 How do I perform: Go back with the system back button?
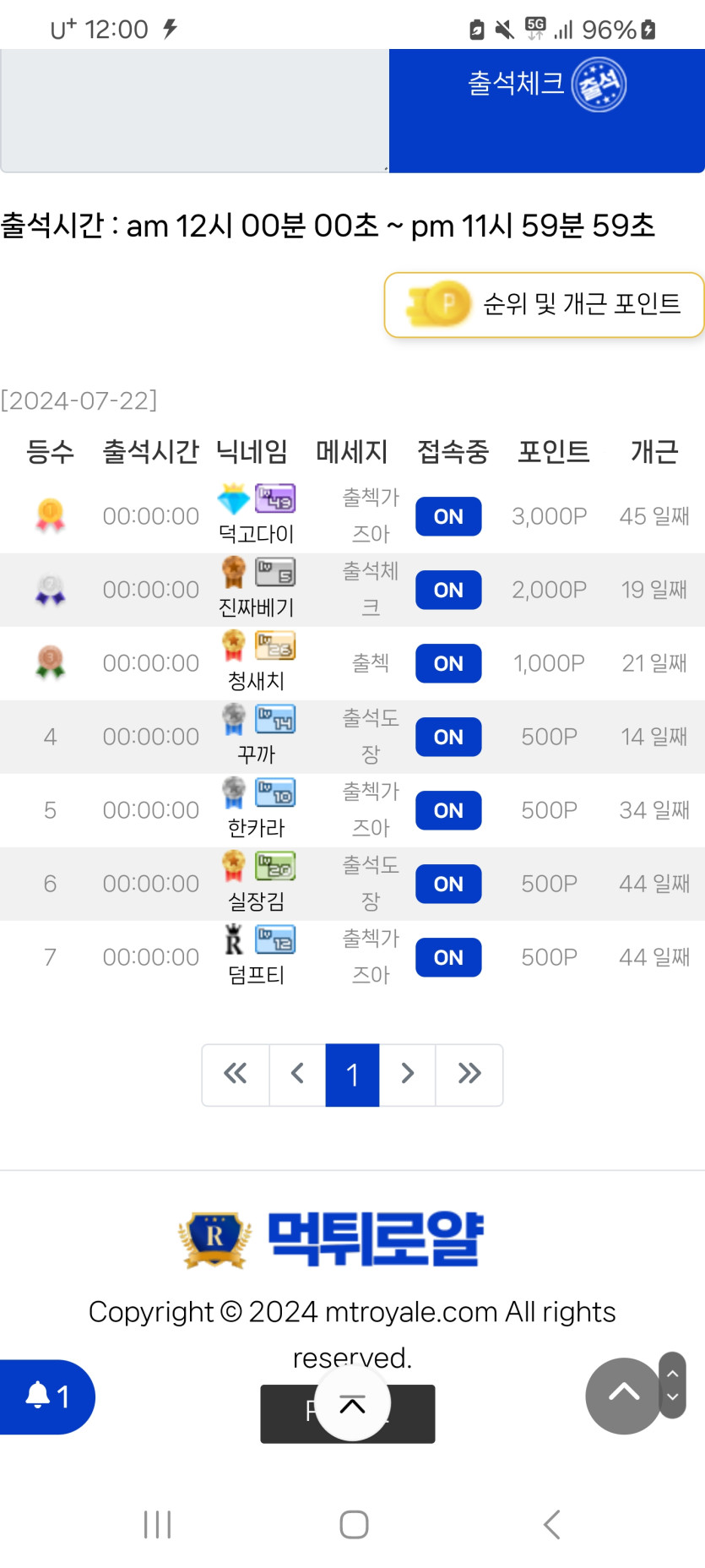click(551, 1524)
